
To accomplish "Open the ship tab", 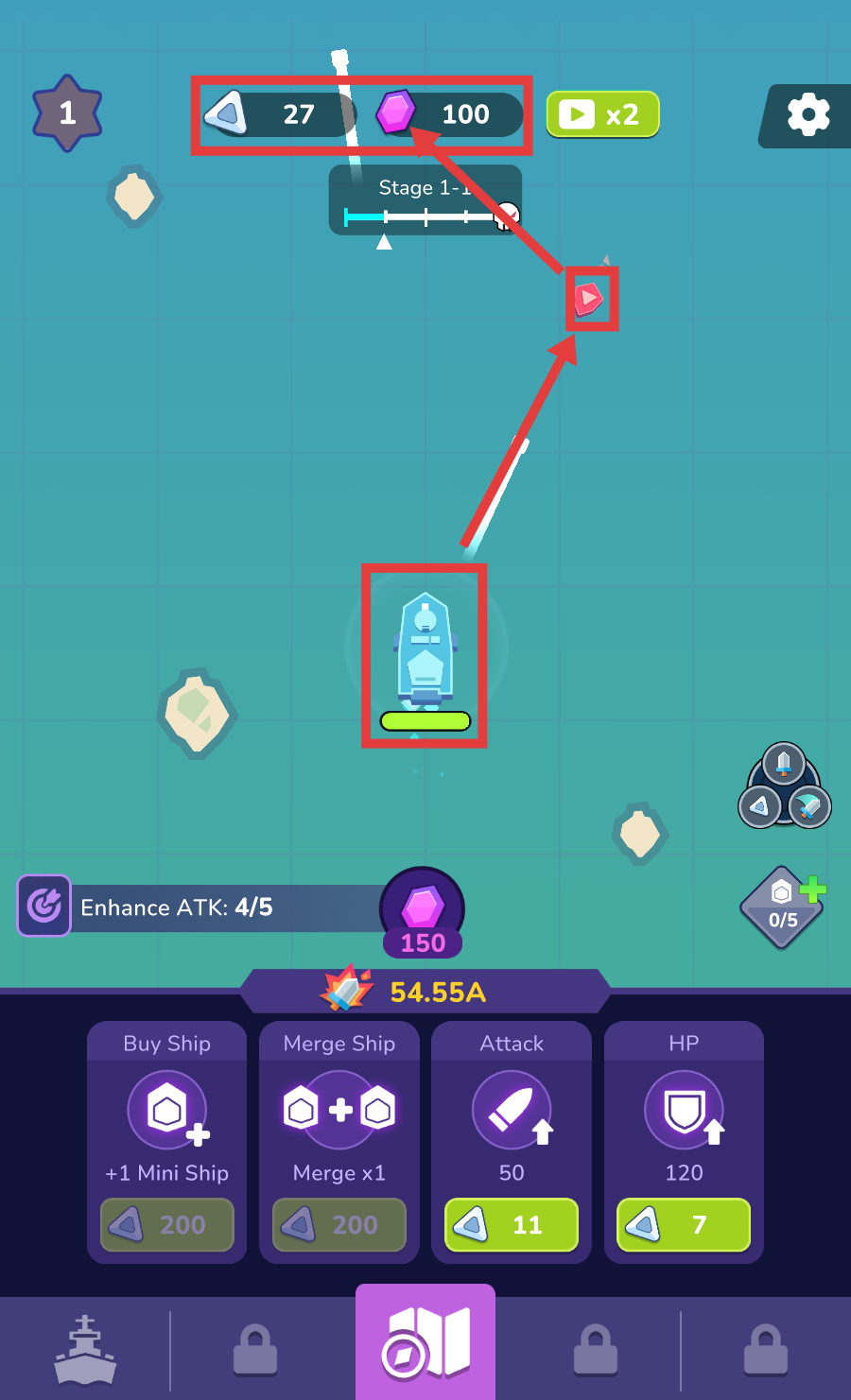I will (x=85, y=1349).
